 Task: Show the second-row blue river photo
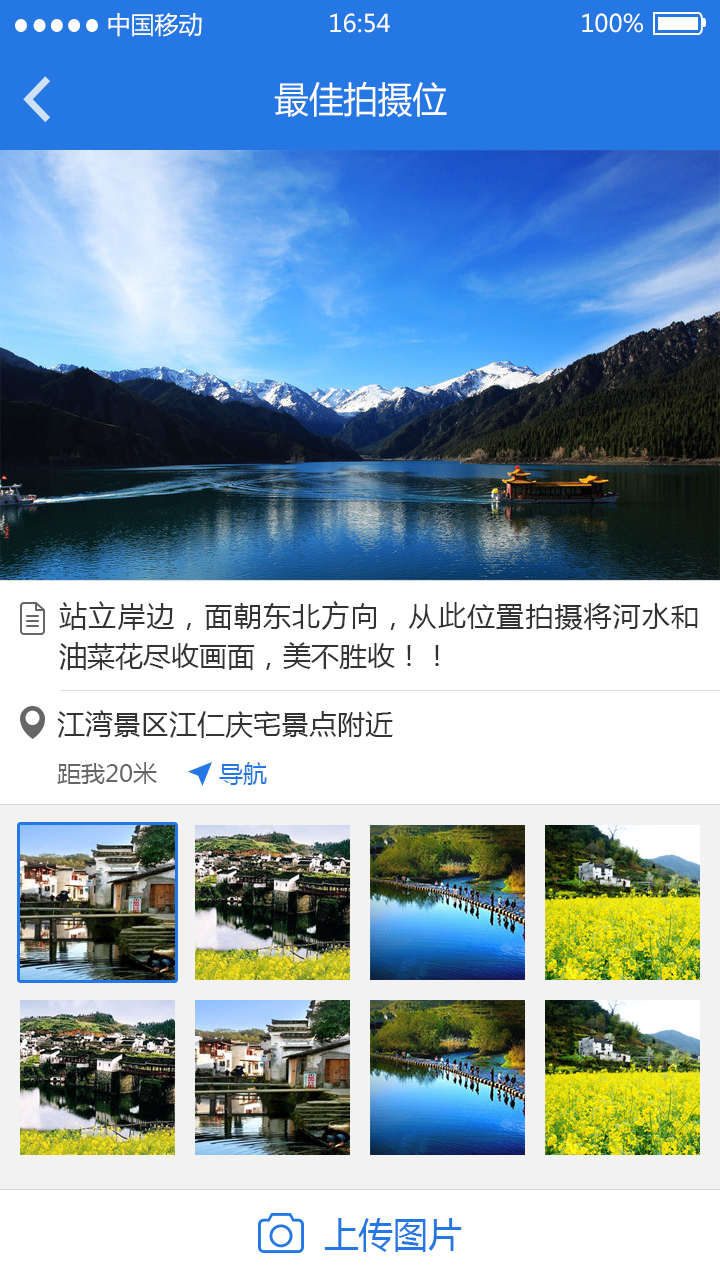[447, 1077]
